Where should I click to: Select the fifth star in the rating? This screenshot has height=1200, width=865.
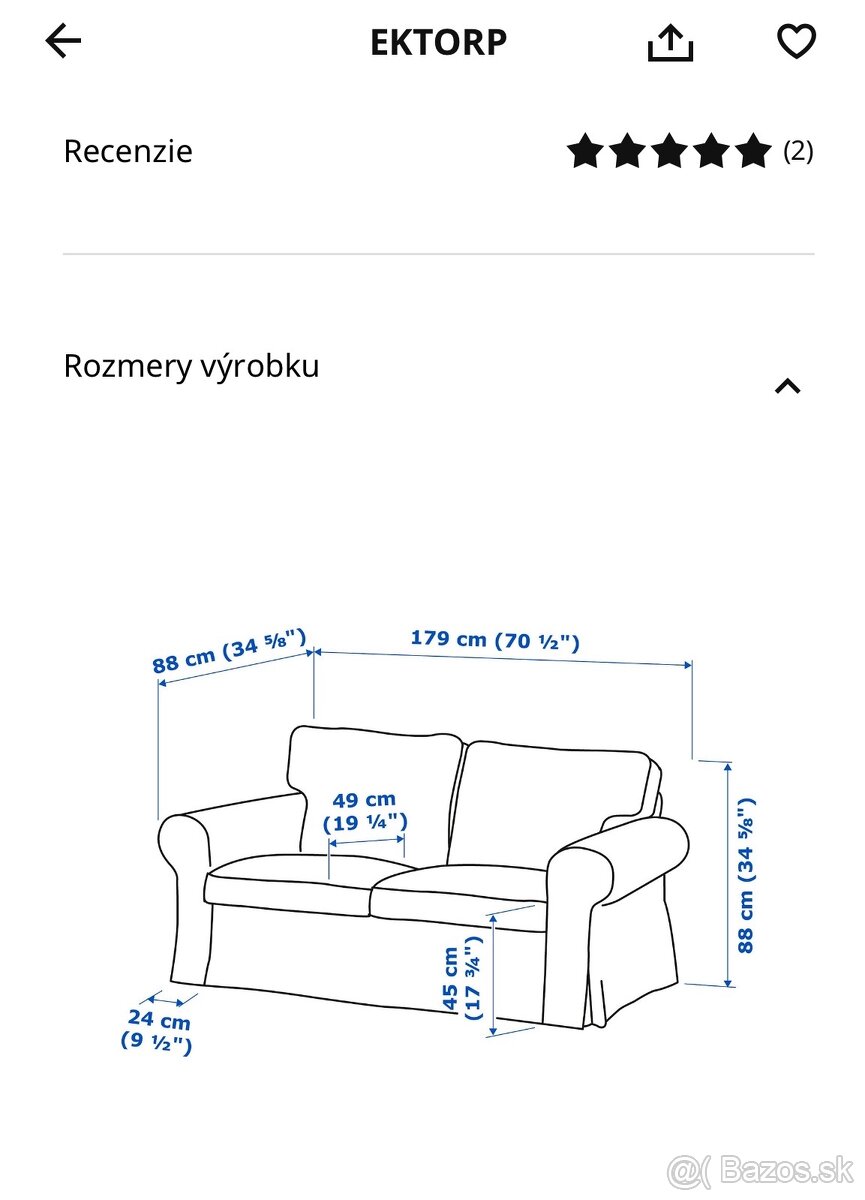[752, 151]
